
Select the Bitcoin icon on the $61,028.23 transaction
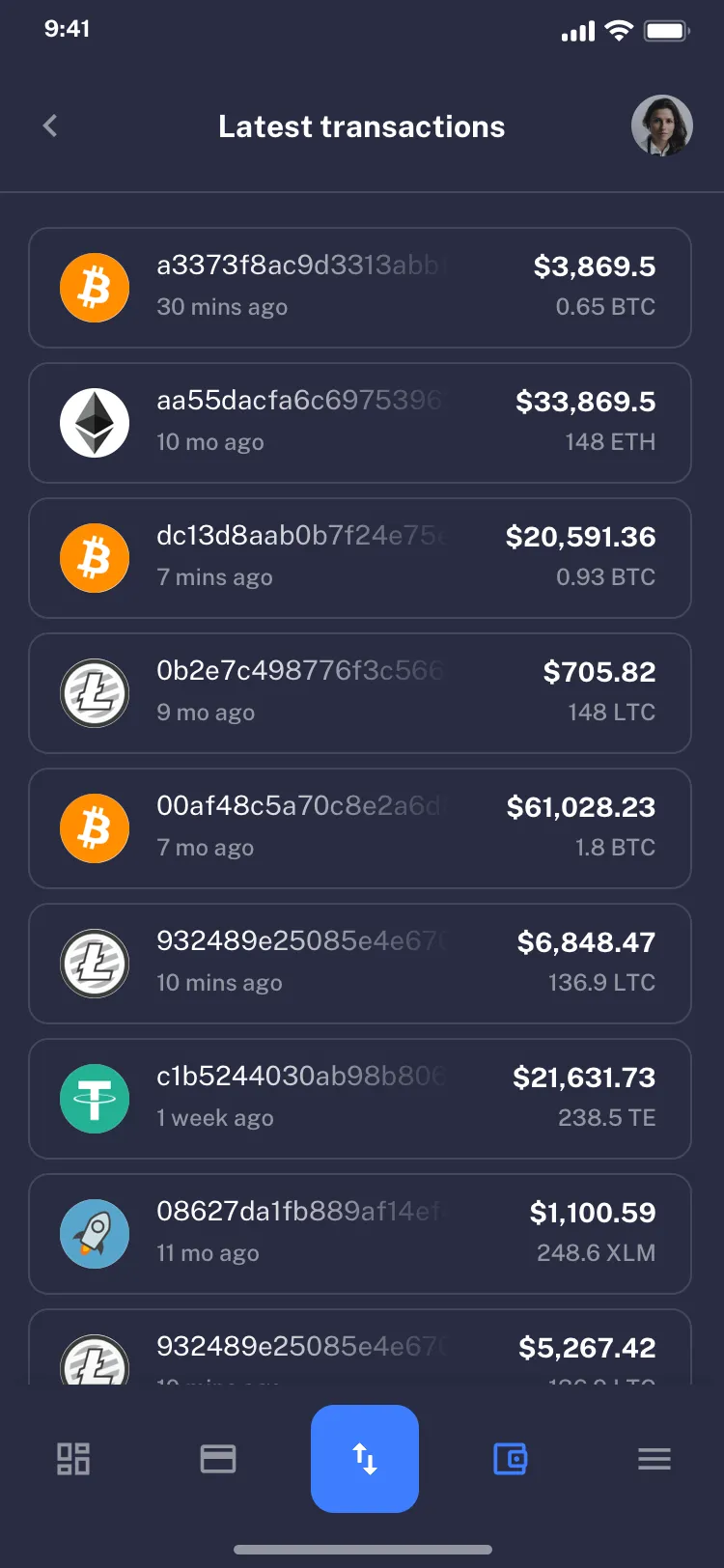pyautogui.click(x=94, y=827)
